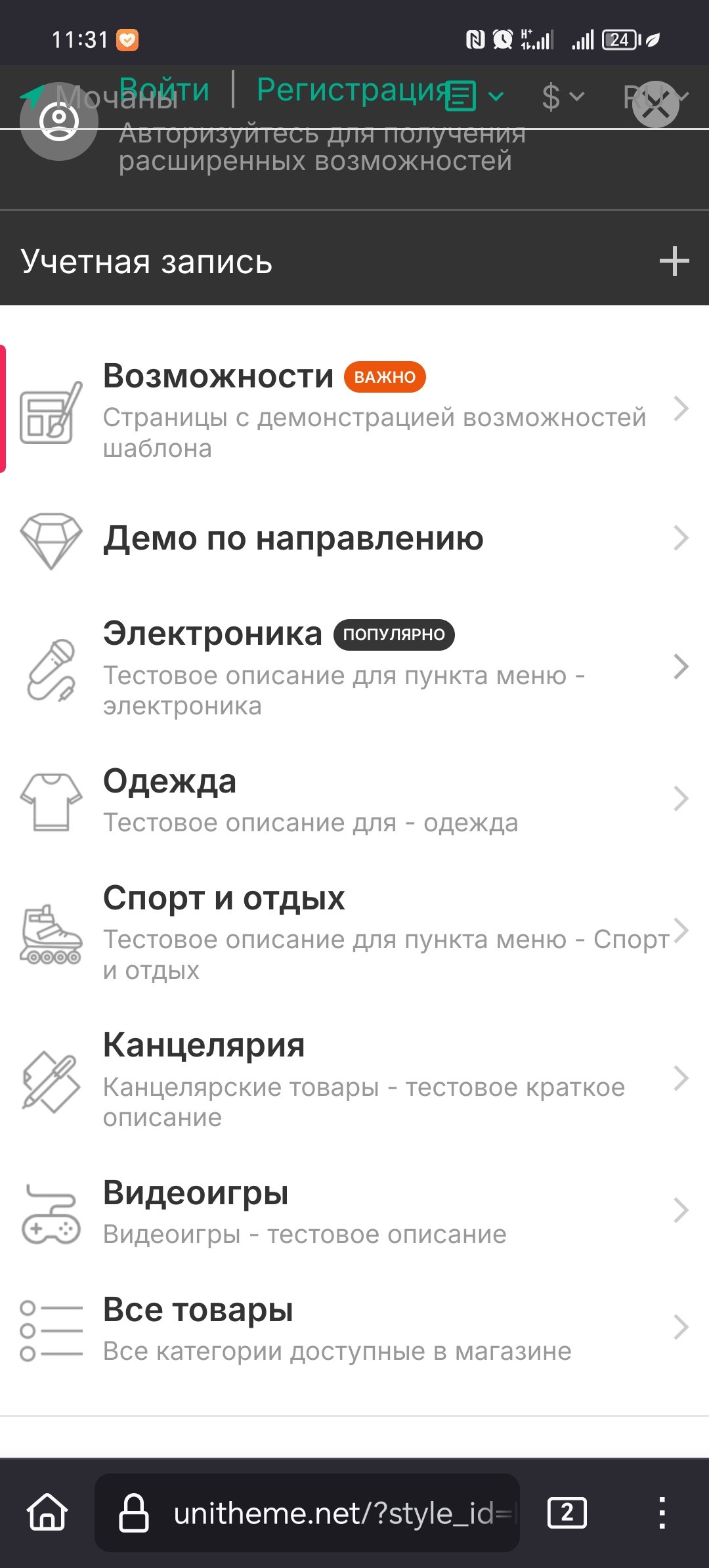Open the Регистрация sign-up link

pos(353,90)
